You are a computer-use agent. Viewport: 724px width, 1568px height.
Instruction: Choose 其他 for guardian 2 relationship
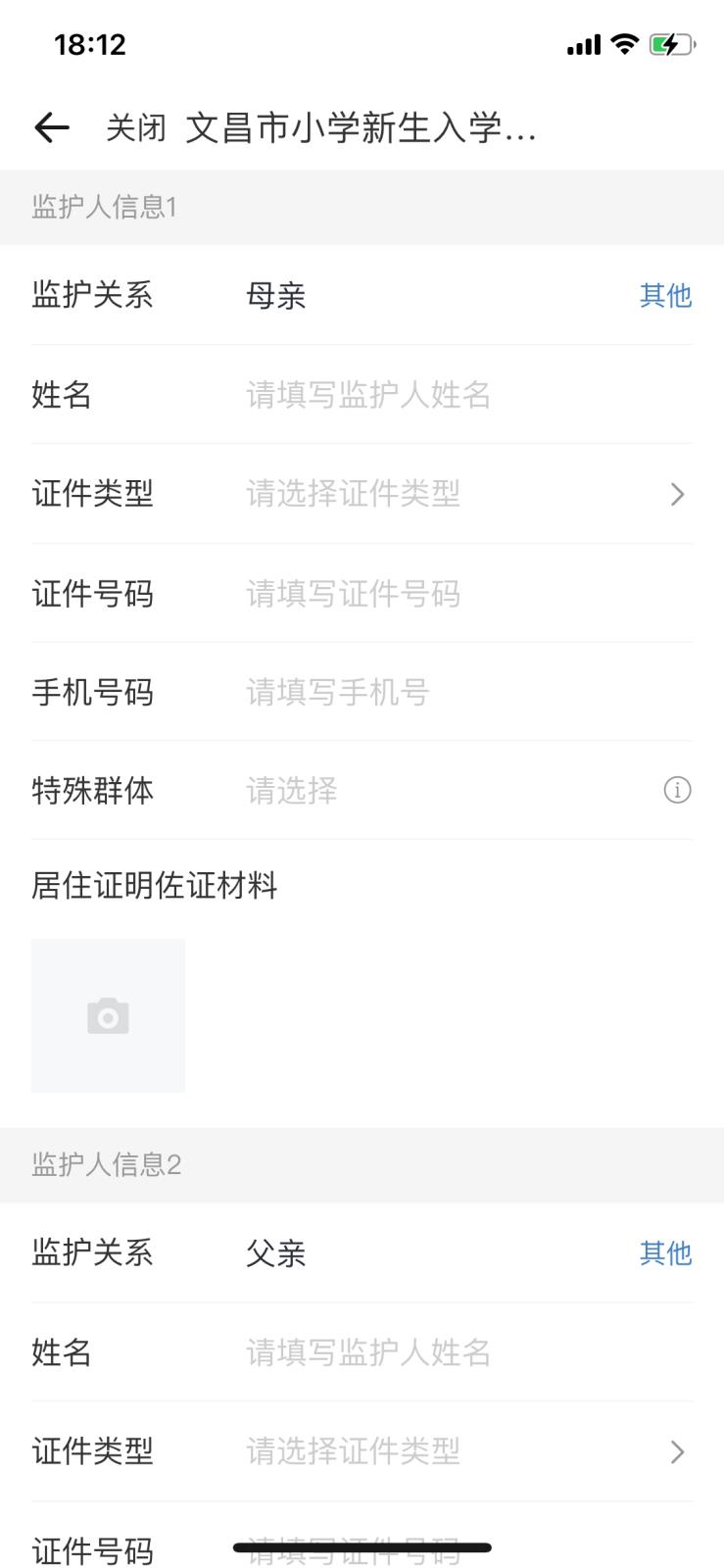[665, 1252]
